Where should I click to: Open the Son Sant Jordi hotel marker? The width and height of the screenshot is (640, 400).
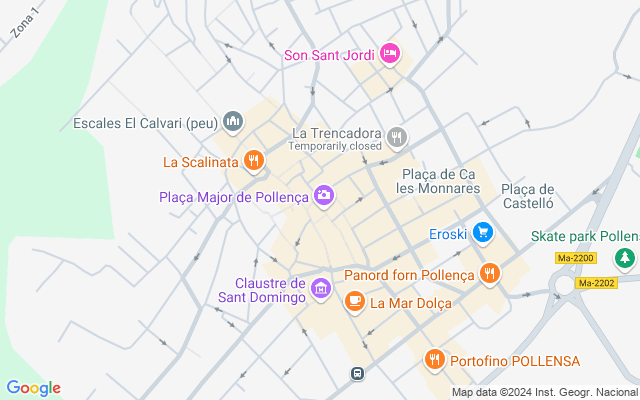coord(390,53)
